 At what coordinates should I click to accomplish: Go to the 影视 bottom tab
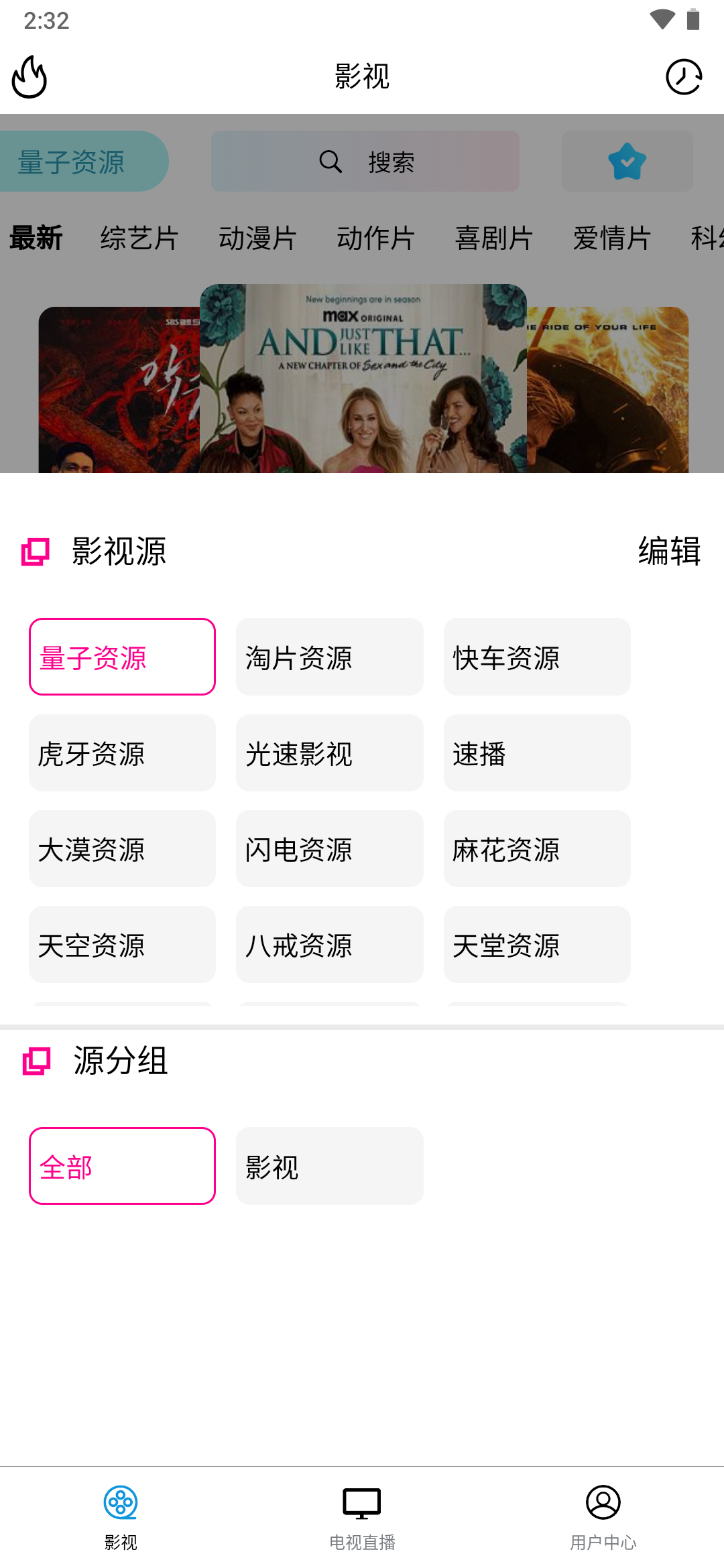click(121, 1516)
